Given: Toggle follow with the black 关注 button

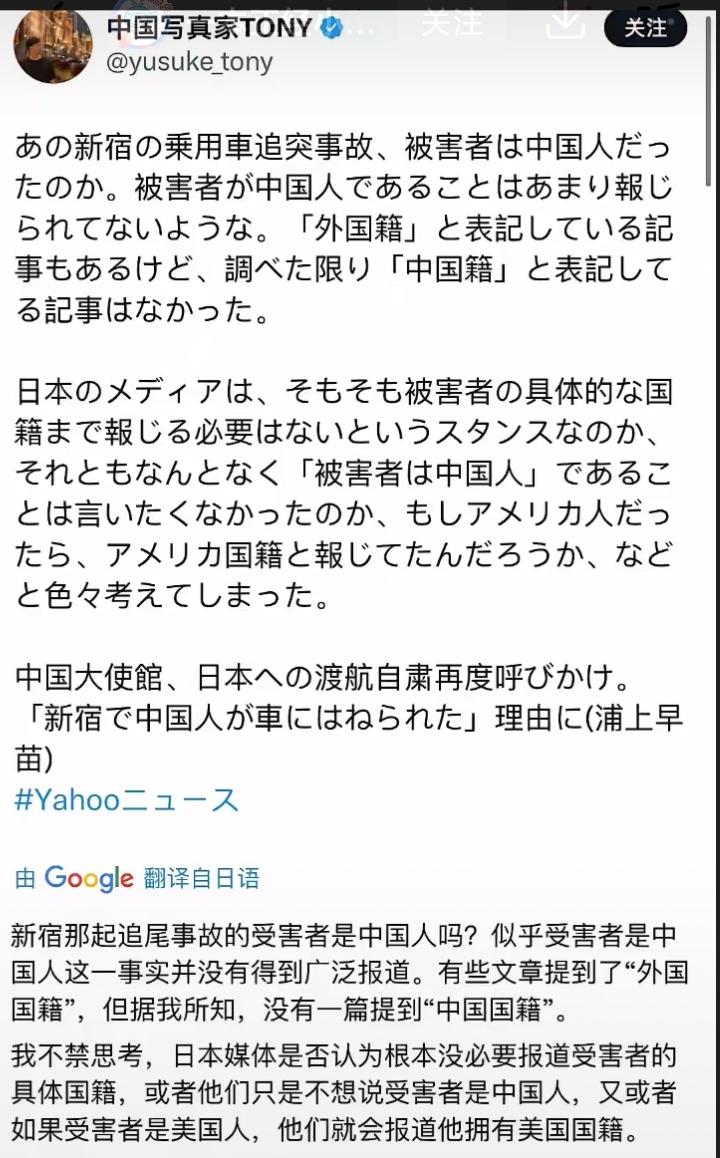Looking at the screenshot, I should [x=645, y=30].
